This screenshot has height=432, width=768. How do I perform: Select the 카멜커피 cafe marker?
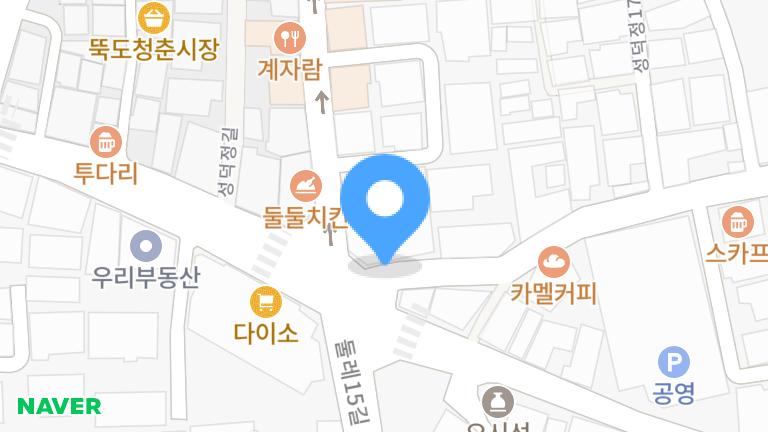[x=553, y=262]
